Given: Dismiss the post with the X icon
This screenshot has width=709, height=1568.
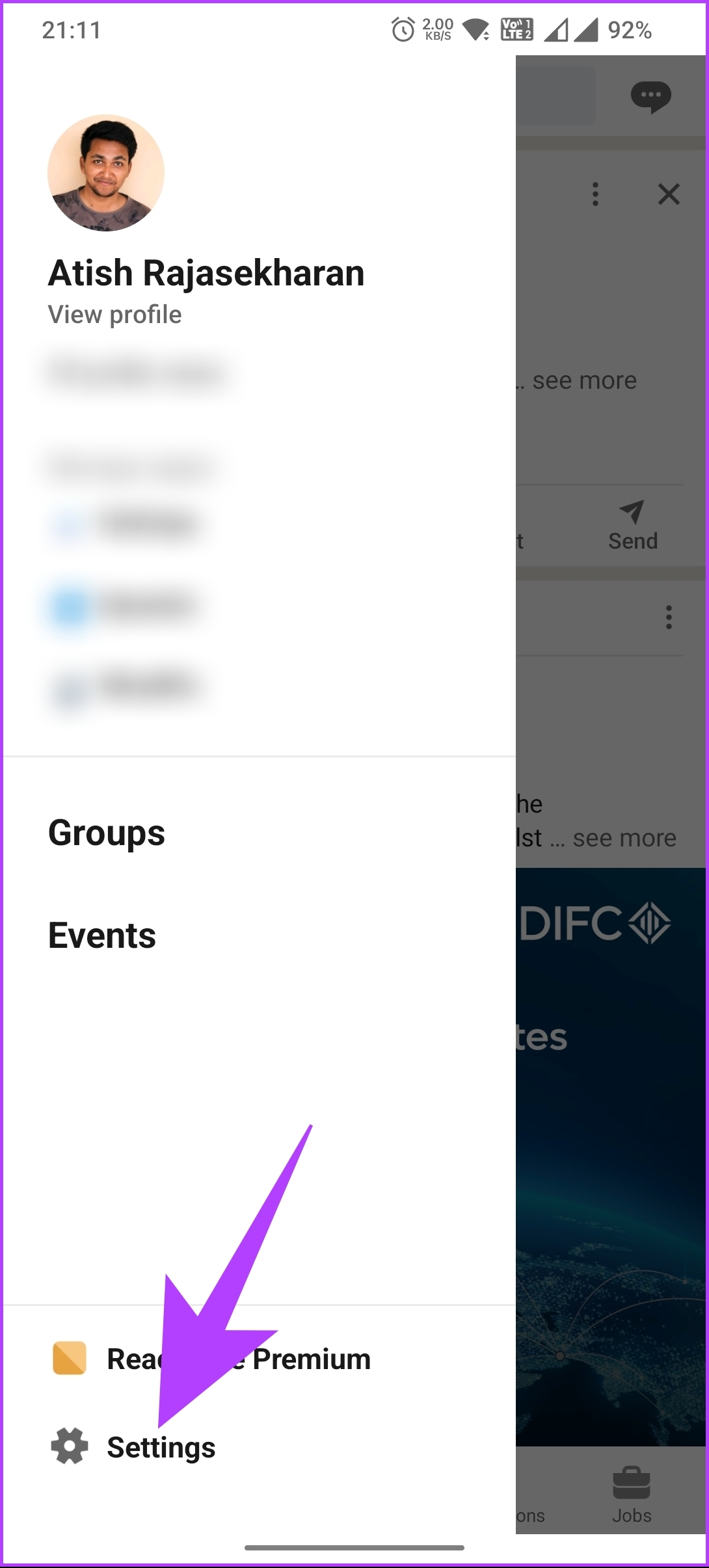Looking at the screenshot, I should (x=668, y=194).
